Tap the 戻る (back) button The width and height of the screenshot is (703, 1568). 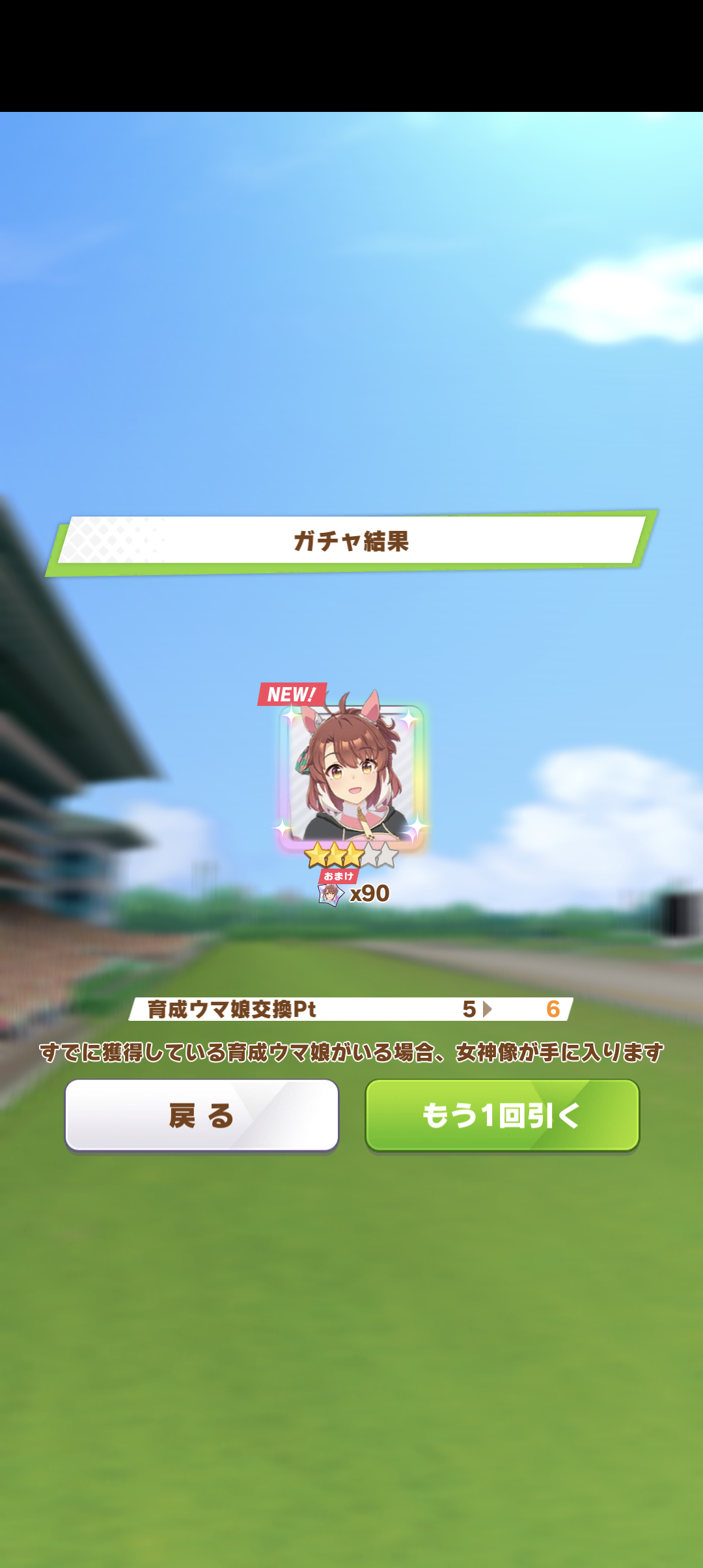click(x=202, y=1115)
